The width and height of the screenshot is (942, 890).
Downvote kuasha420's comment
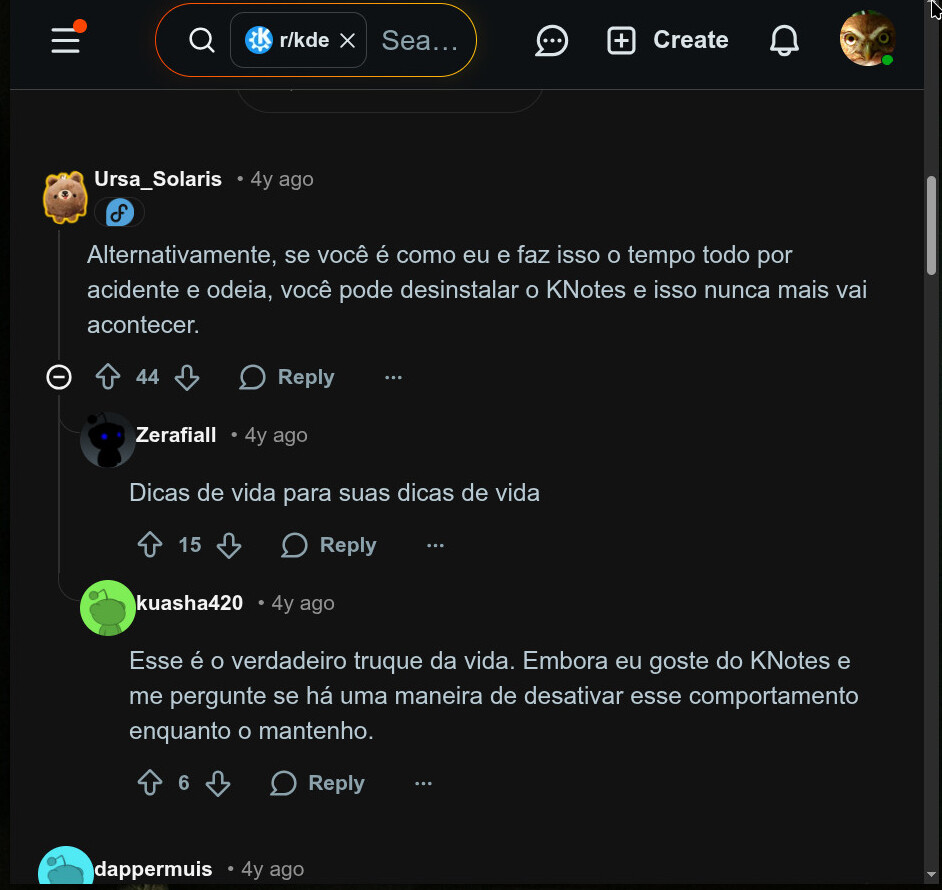click(218, 783)
